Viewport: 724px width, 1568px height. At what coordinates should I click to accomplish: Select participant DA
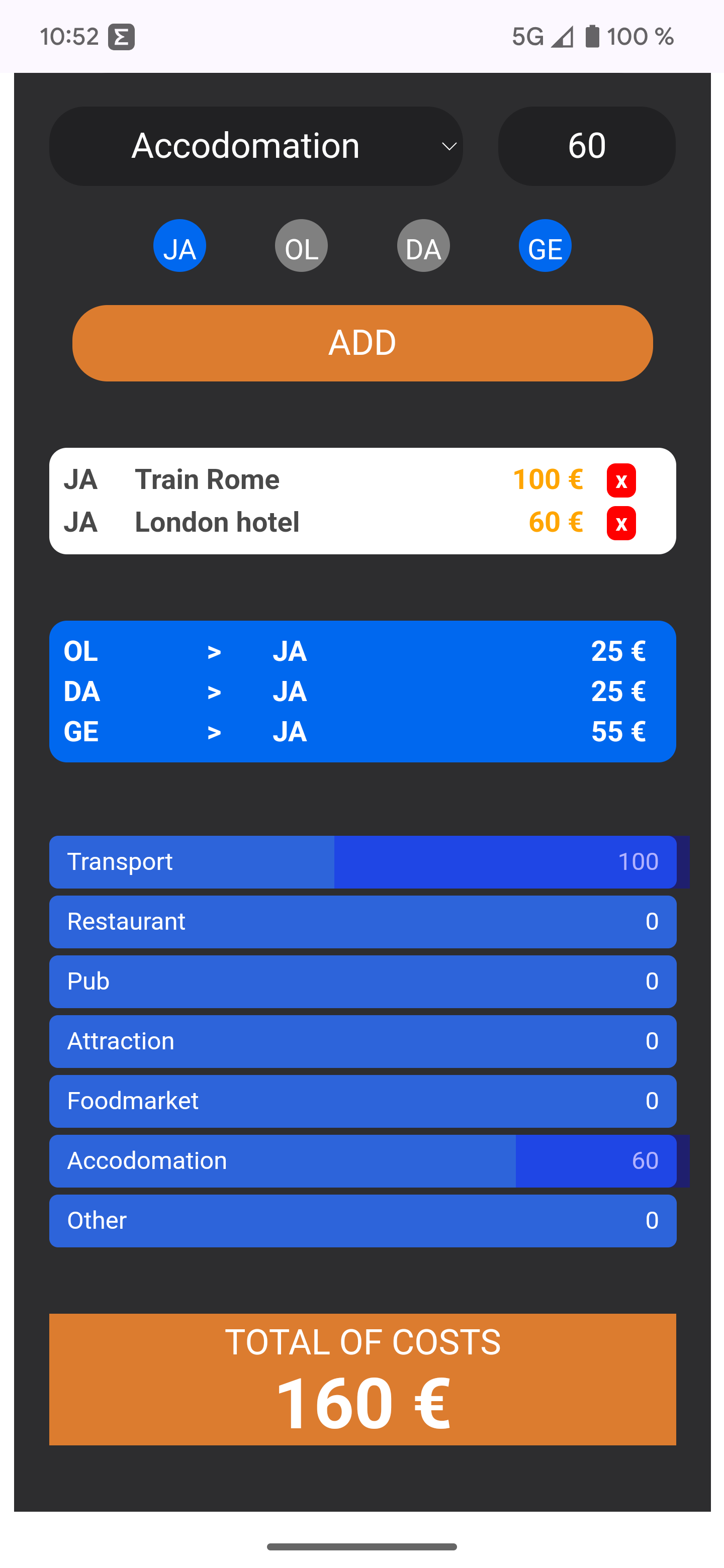point(423,246)
